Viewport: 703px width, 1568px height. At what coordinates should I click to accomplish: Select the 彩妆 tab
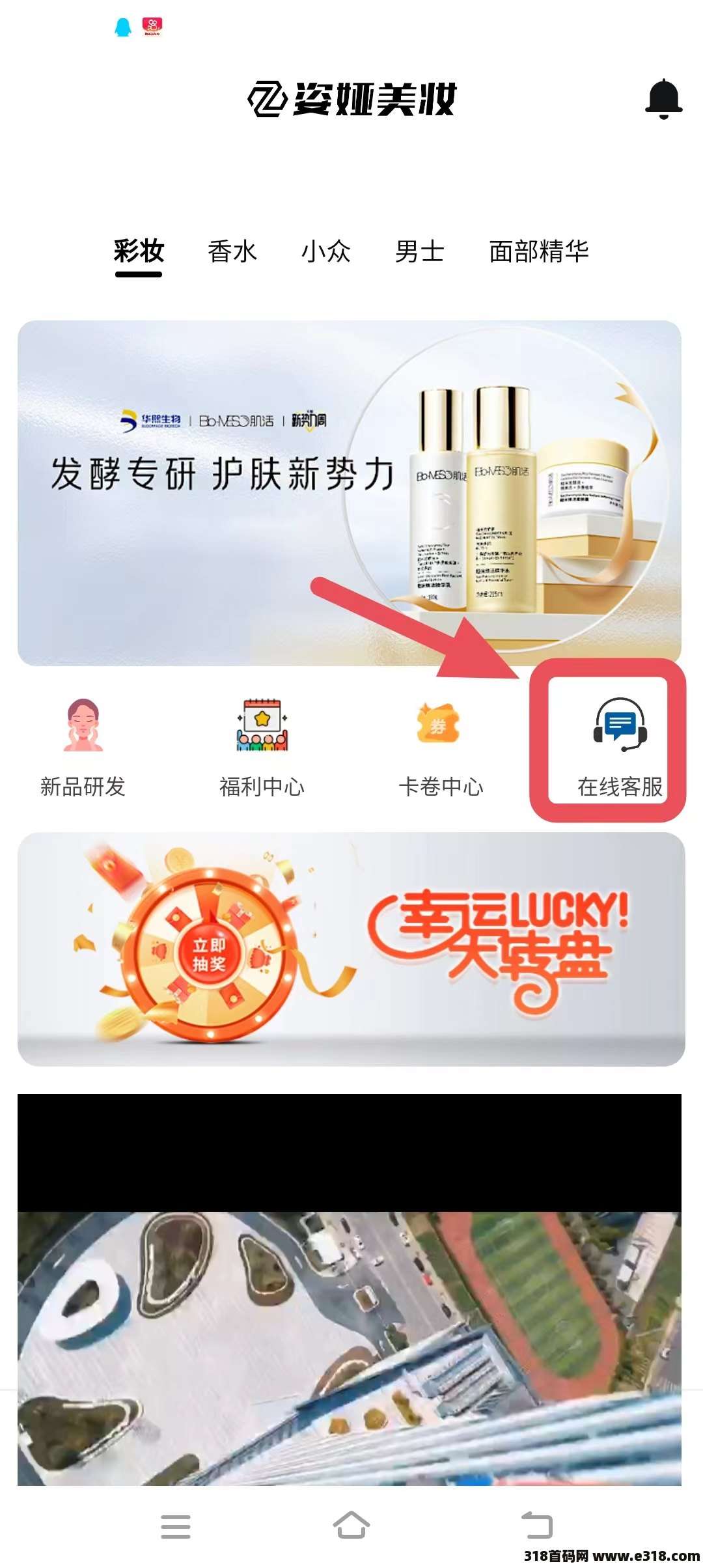[x=139, y=251]
